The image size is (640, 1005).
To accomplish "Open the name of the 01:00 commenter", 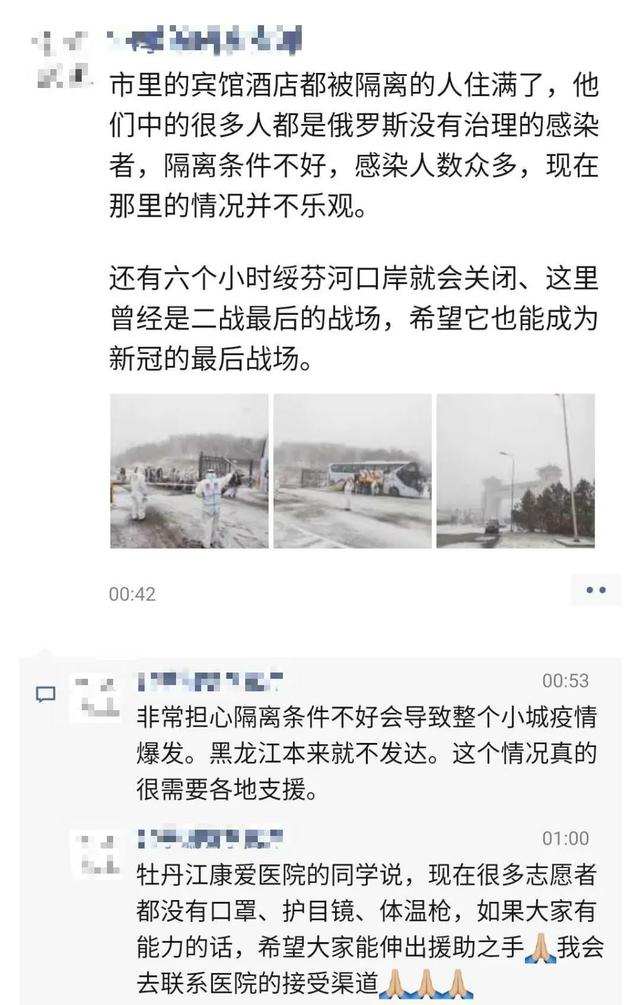I will [208, 838].
